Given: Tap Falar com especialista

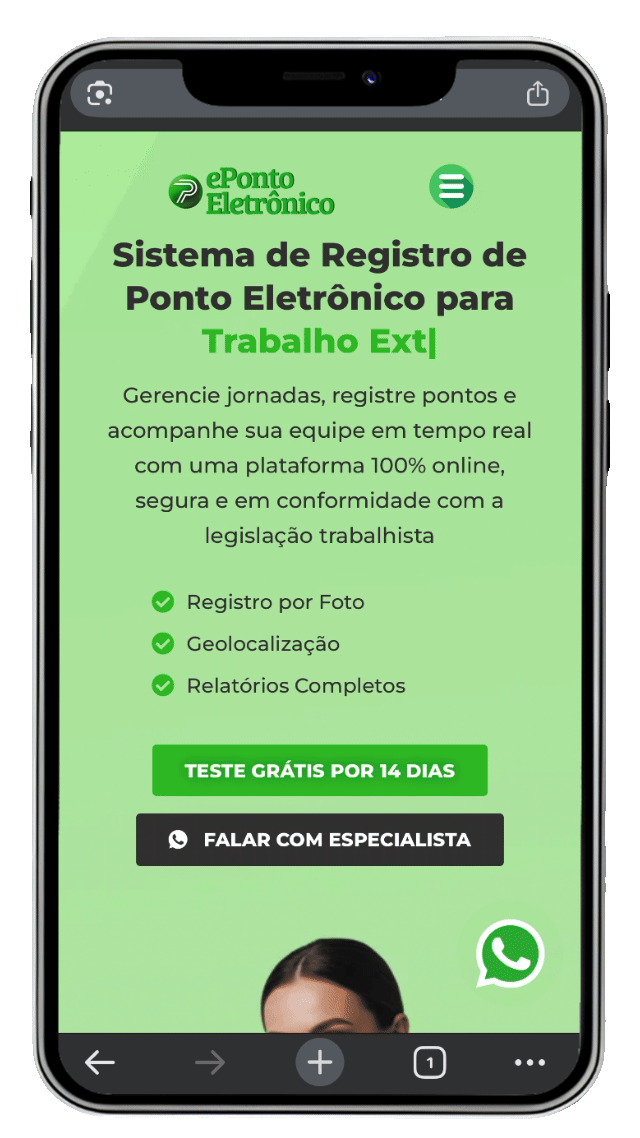Looking at the screenshot, I should click(x=319, y=840).
